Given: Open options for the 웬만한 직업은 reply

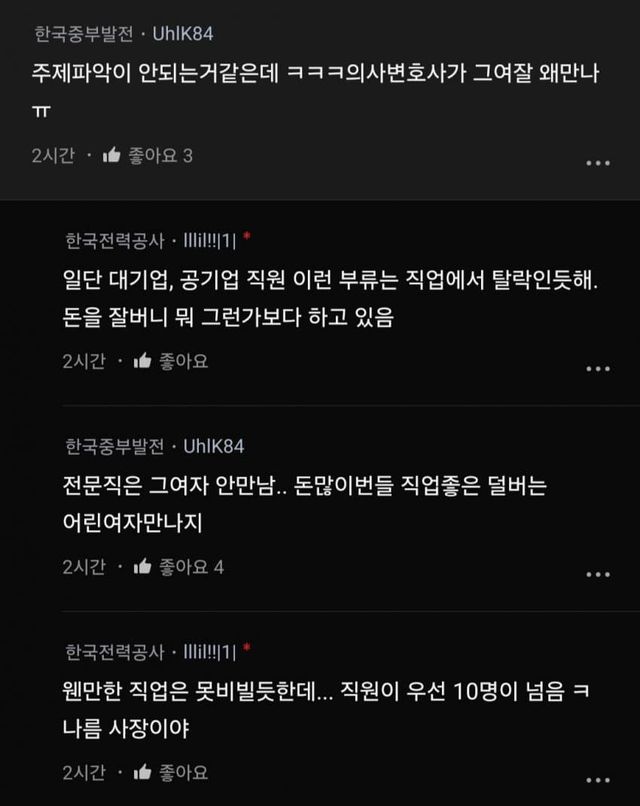Looking at the screenshot, I should tap(597, 780).
